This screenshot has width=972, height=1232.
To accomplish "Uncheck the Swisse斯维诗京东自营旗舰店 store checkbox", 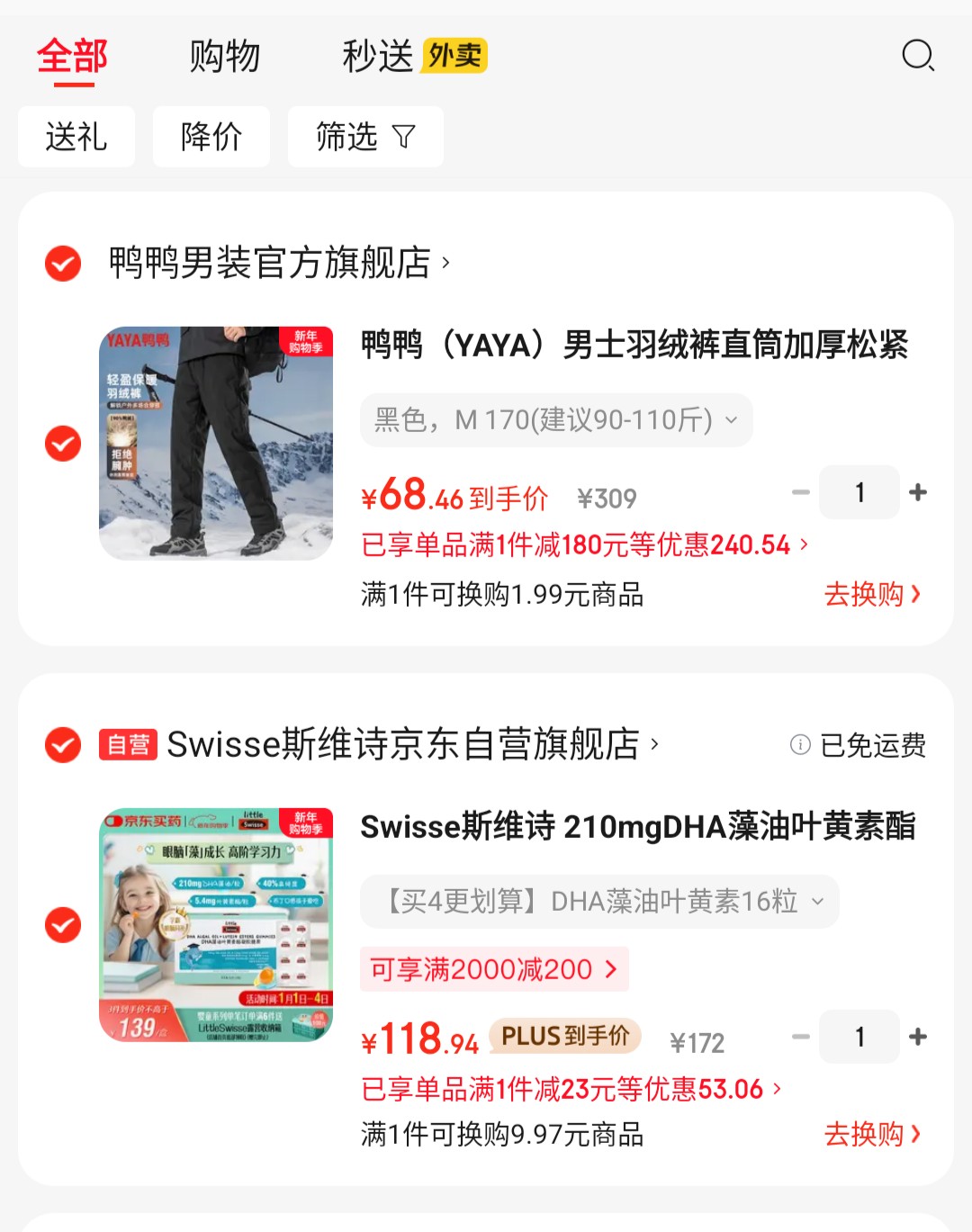I will point(63,745).
